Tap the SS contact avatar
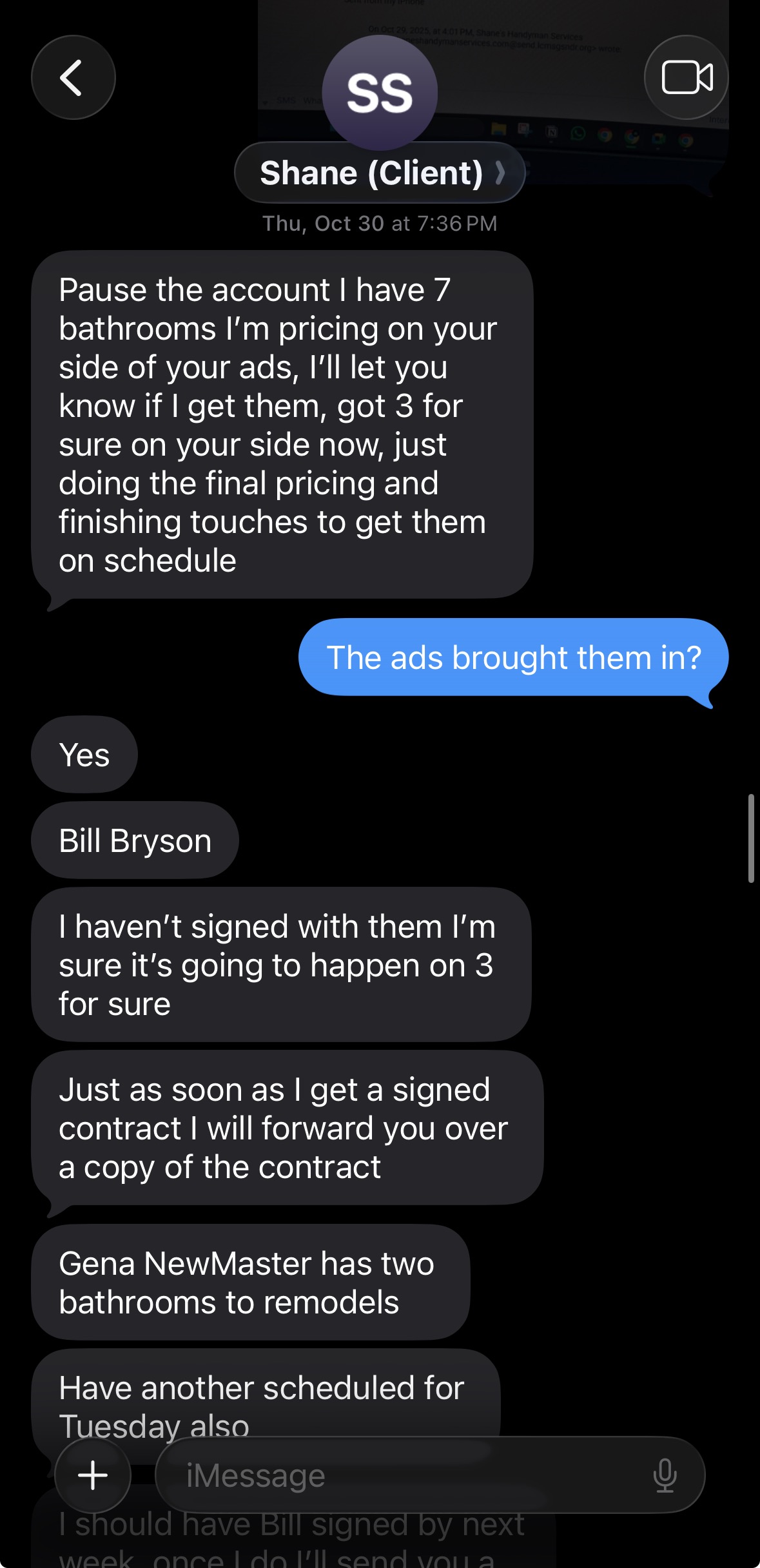 point(380,93)
